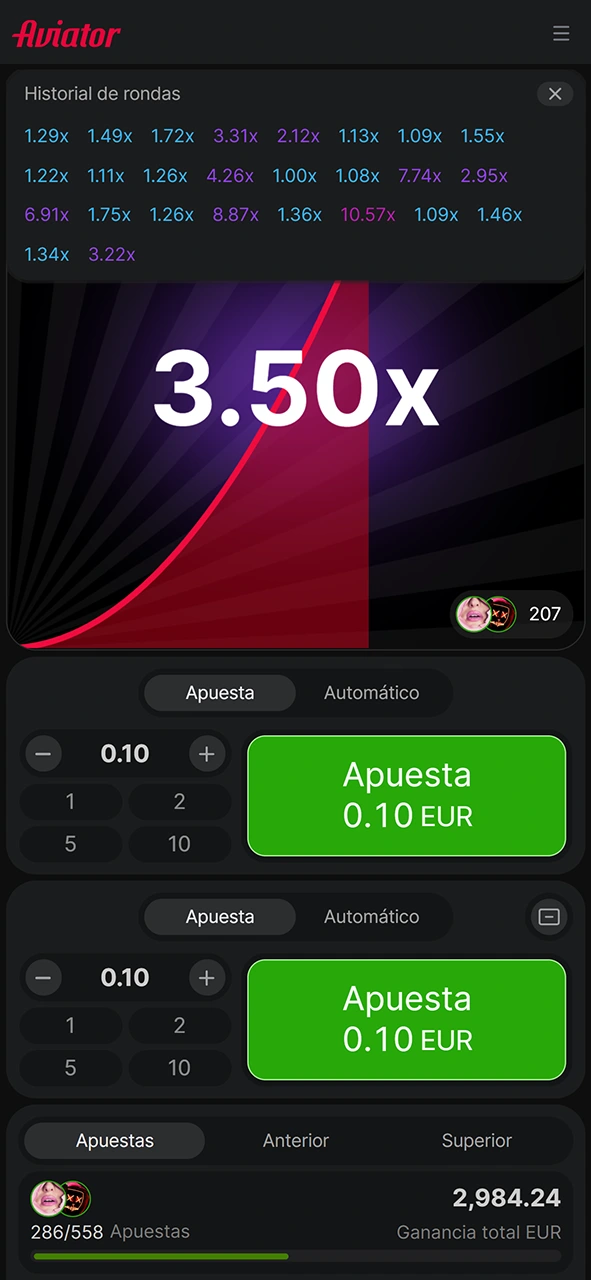Close the Historial de rondas panel

555,94
